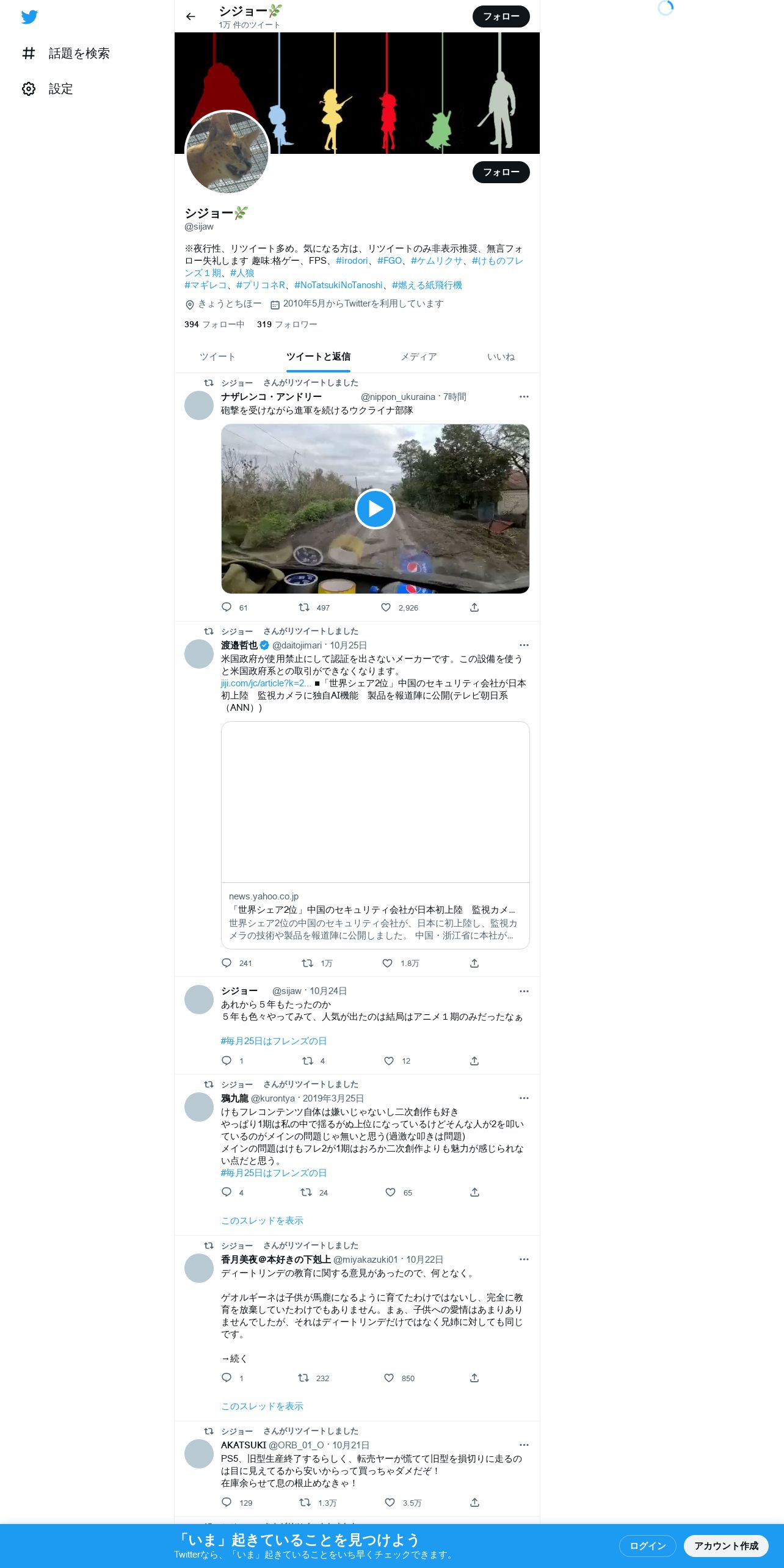Screen dimensions: 784x1568
Task: Tap ログイン in the bottom banner
Action: [x=647, y=1545]
